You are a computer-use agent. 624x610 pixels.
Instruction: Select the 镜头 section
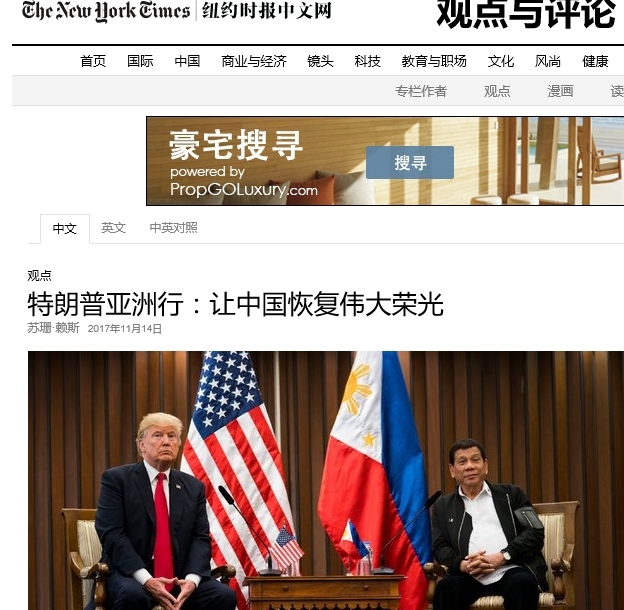pyautogui.click(x=320, y=61)
